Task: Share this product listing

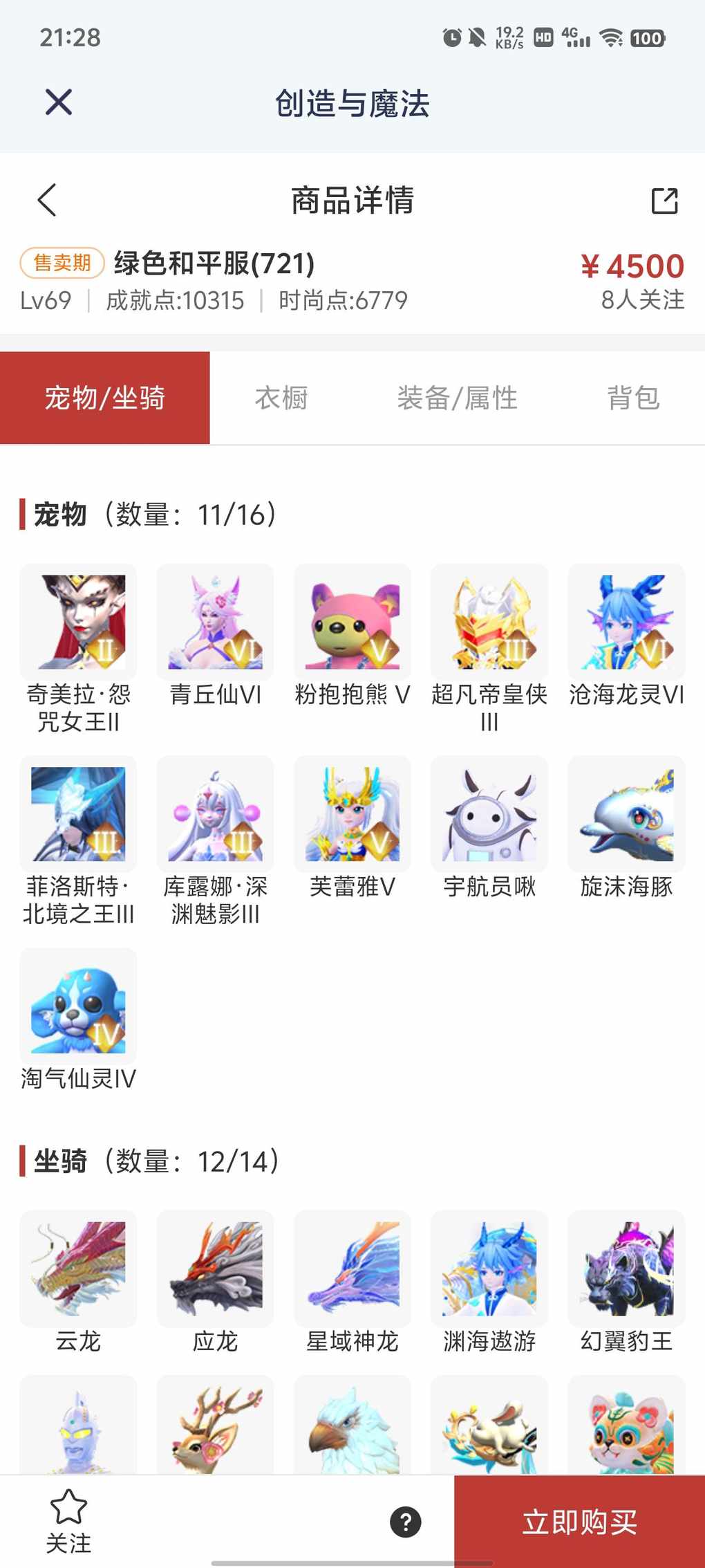Action: point(664,201)
